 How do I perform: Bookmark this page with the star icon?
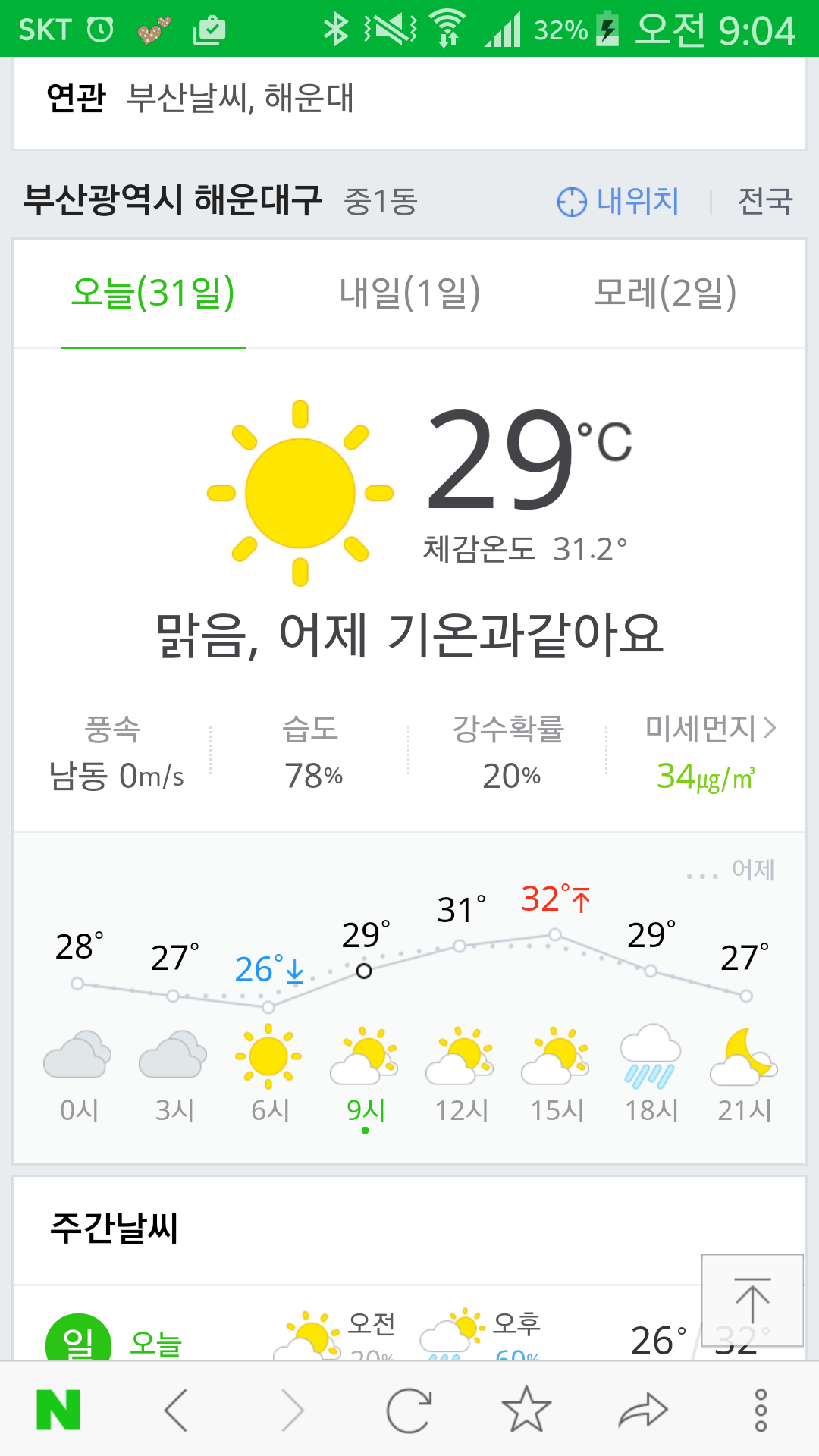526,1410
